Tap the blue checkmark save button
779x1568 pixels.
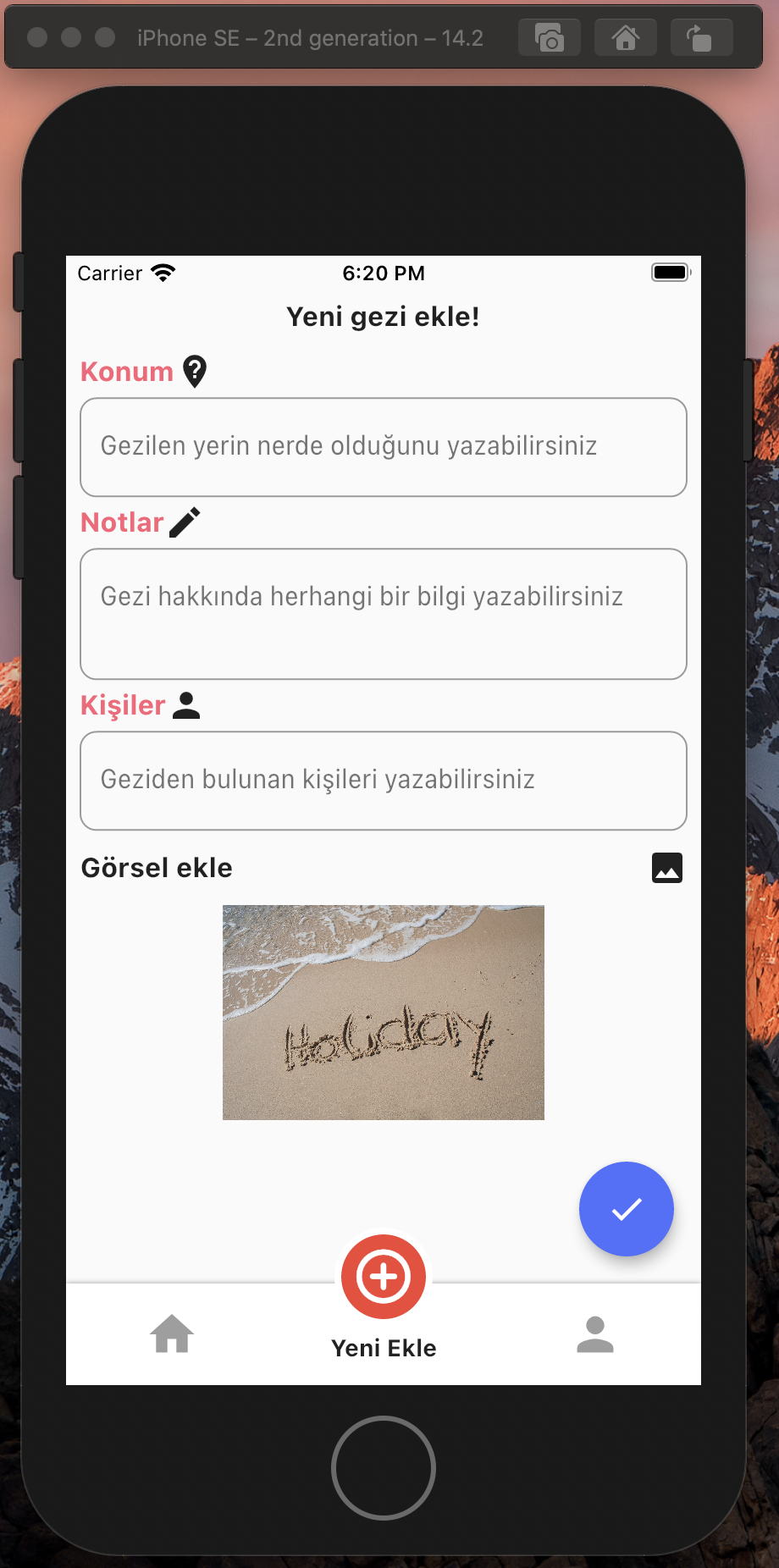[626, 1209]
